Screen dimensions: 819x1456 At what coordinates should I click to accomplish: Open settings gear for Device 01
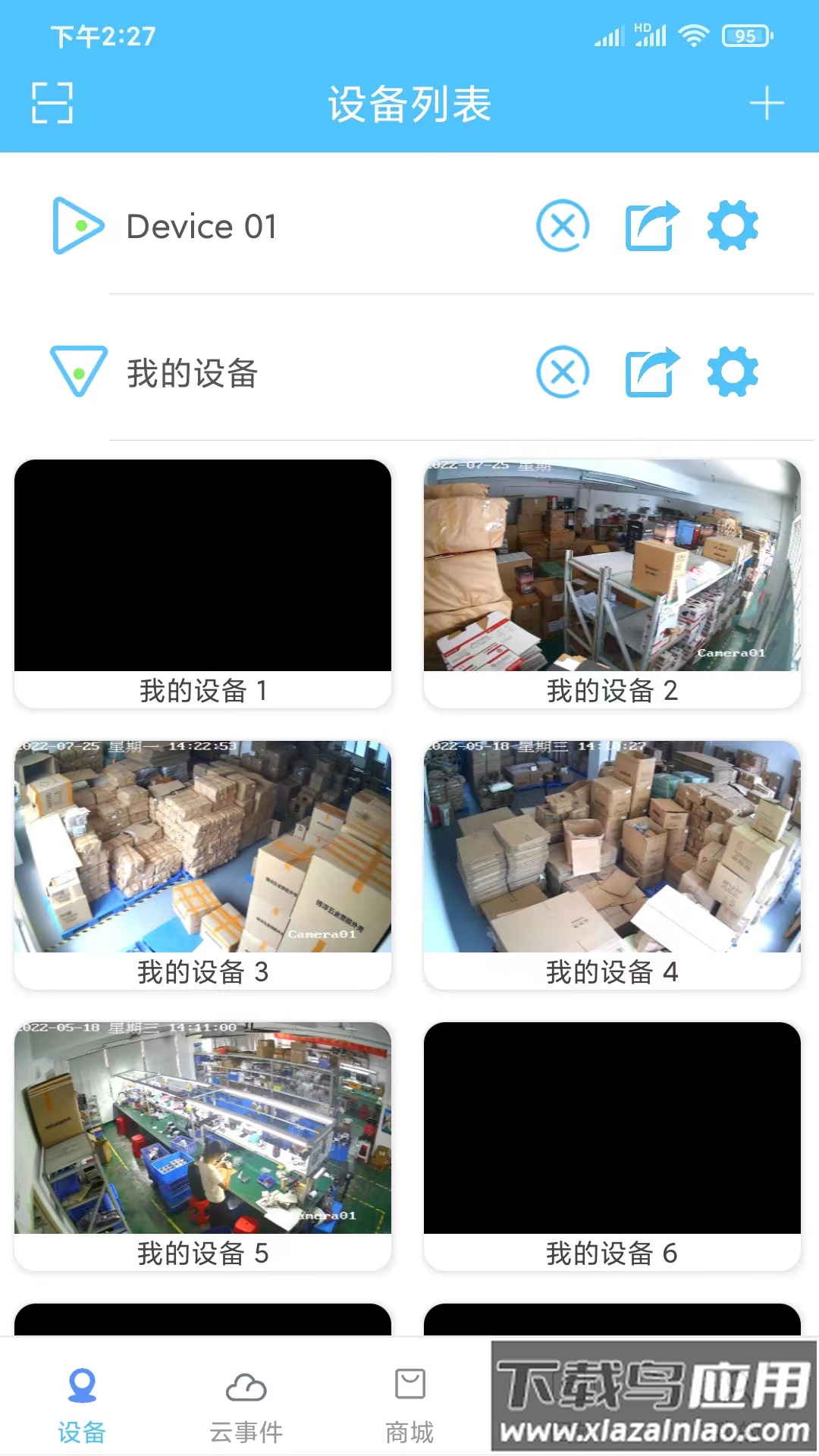point(731,226)
